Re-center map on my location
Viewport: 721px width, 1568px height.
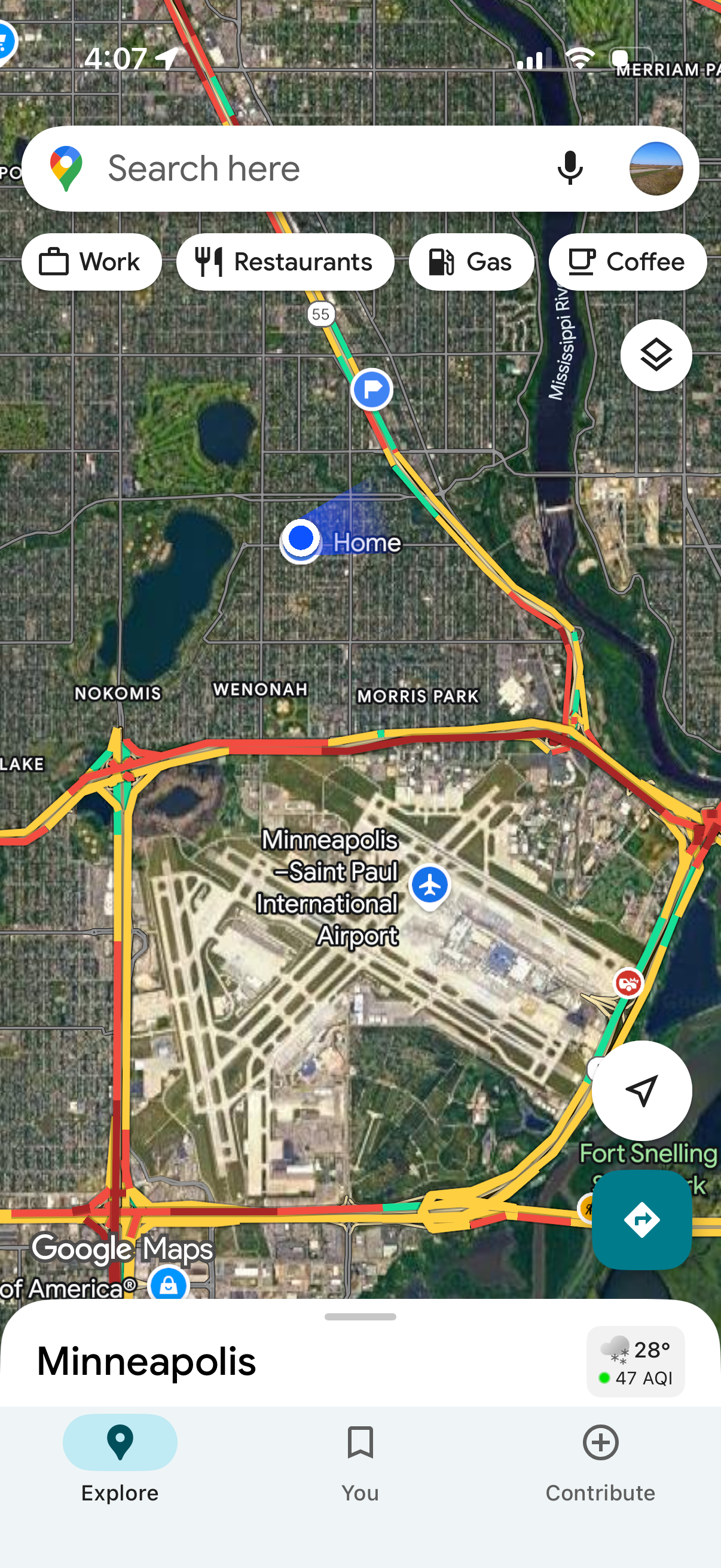click(x=641, y=1090)
